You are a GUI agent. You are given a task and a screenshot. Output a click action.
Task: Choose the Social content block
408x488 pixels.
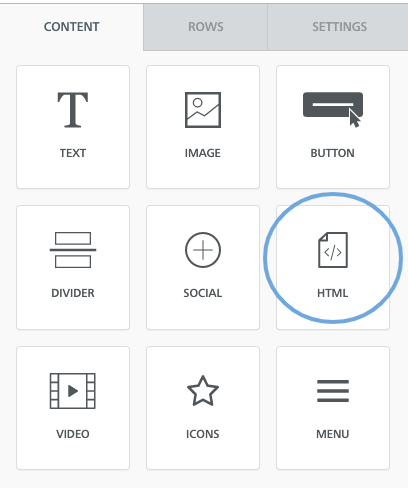click(x=203, y=267)
